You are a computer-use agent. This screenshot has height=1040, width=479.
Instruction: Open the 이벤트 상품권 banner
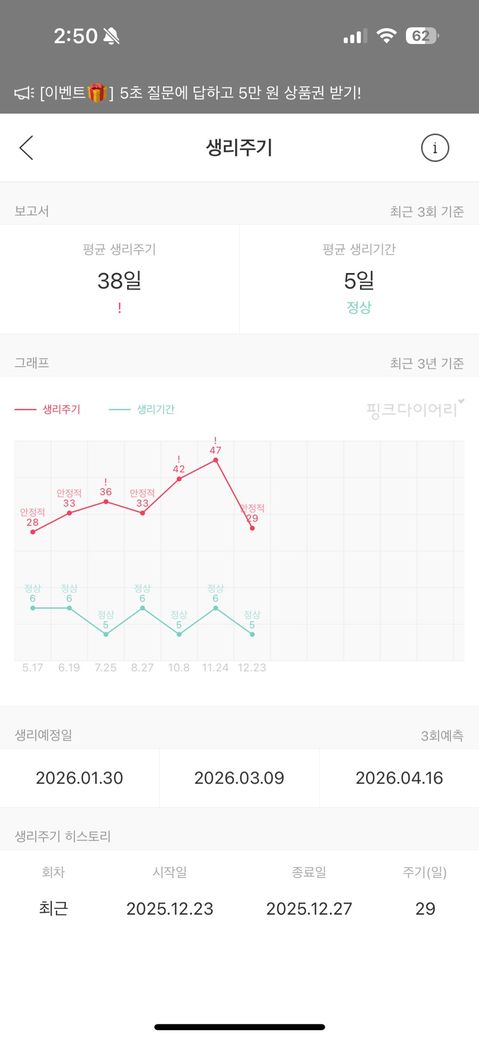240,93
